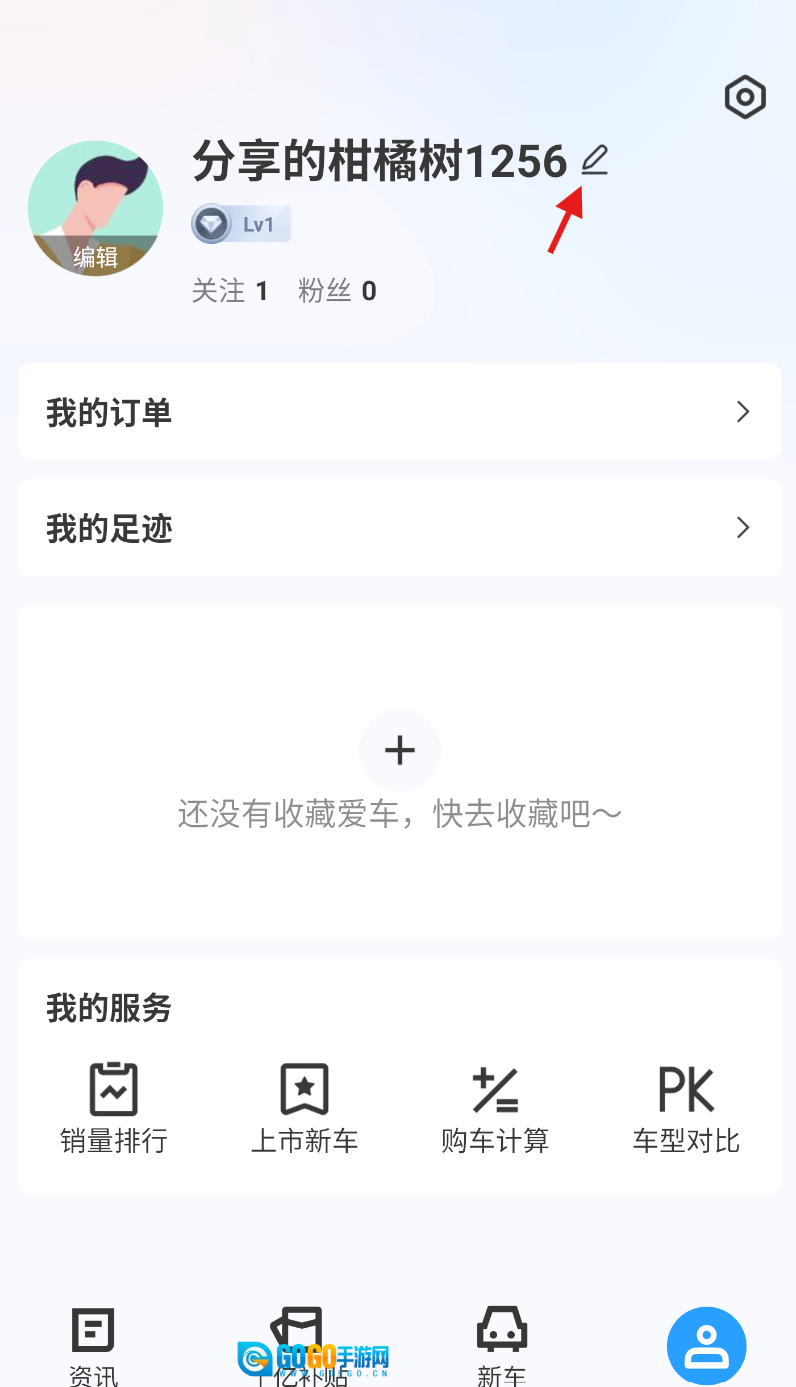Screen dimensions: 796x1387
Task: Add a favorite car with the plus button
Action: [x=400, y=750]
